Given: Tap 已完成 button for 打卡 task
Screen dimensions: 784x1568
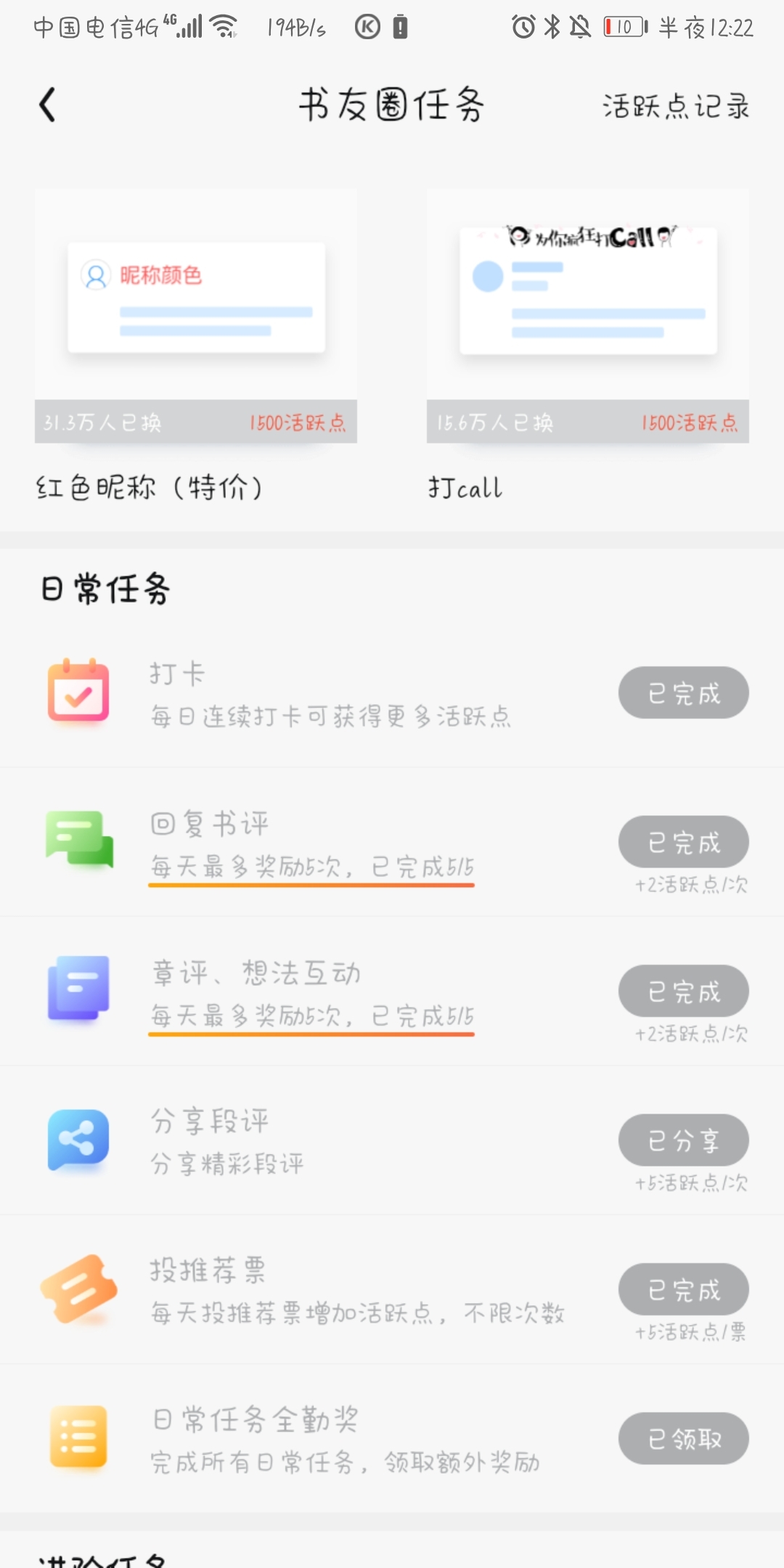Looking at the screenshot, I should click(x=684, y=693).
